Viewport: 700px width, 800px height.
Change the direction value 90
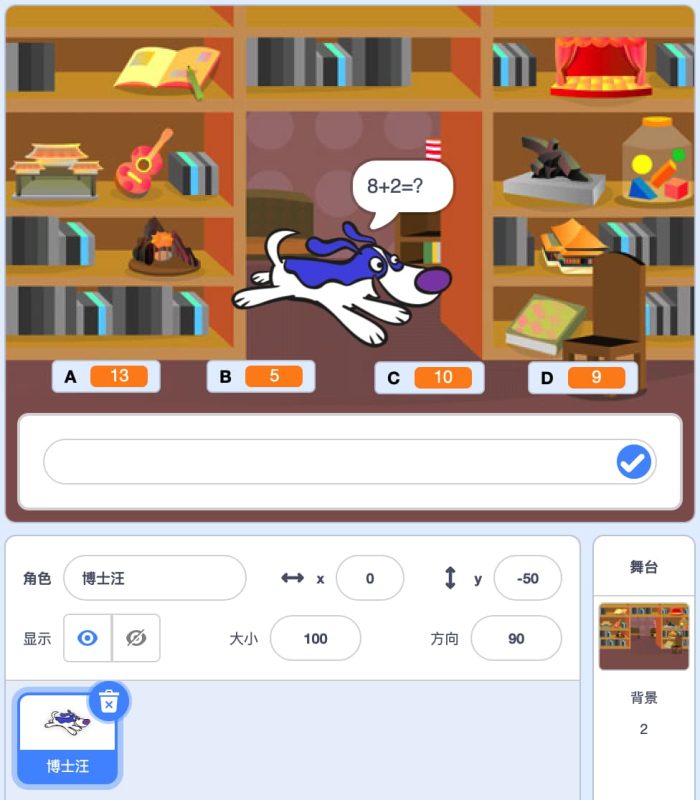516,638
